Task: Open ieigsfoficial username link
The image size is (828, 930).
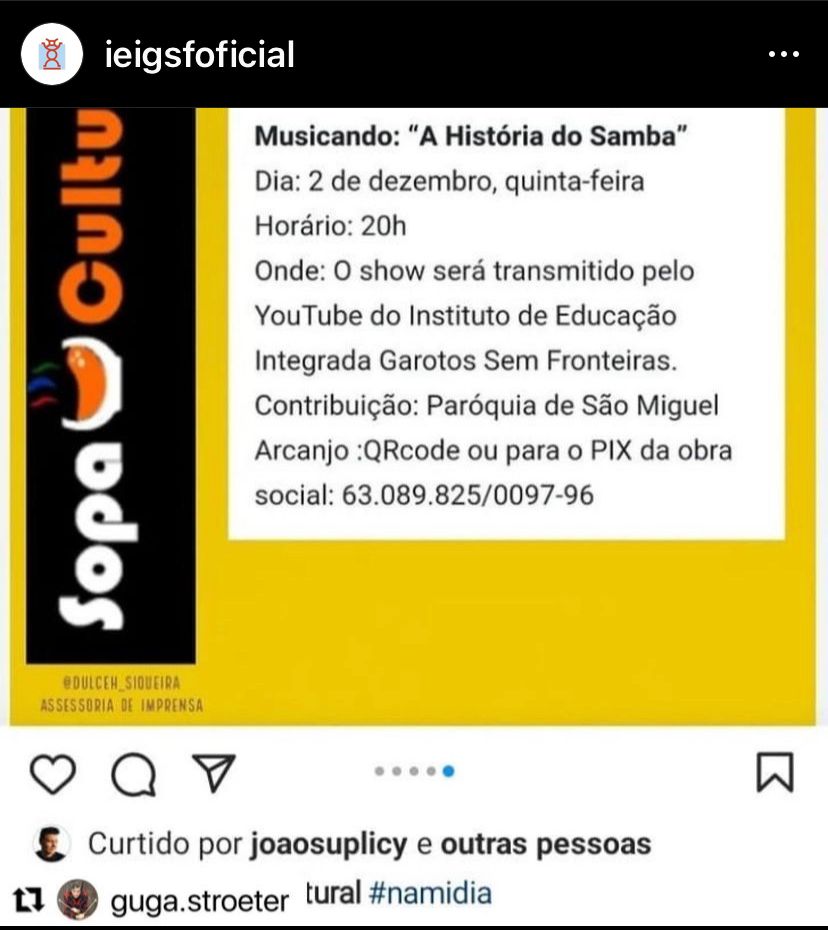Action: [x=199, y=54]
